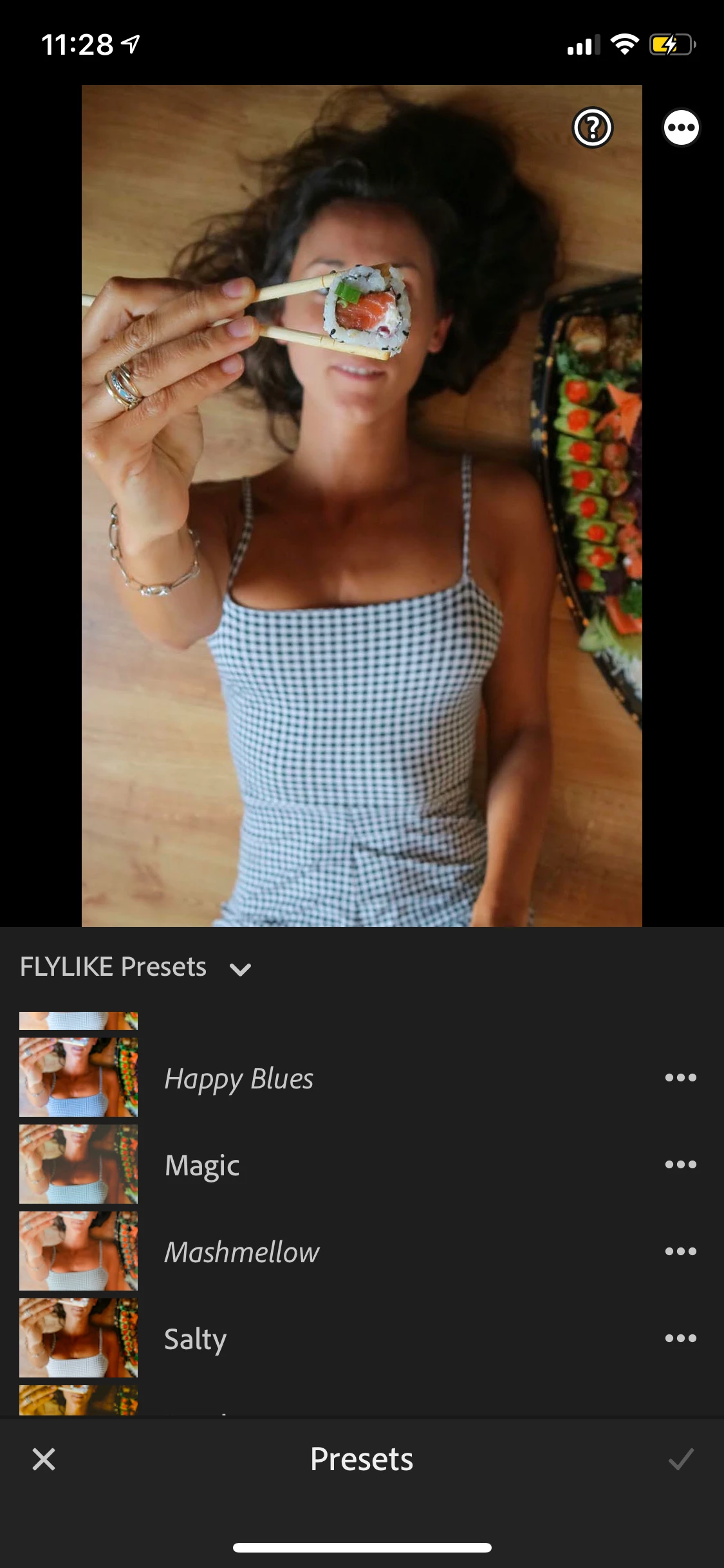Open the overflow menu above the photo
Viewport: 724px width, 1568px height.
tap(681, 127)
